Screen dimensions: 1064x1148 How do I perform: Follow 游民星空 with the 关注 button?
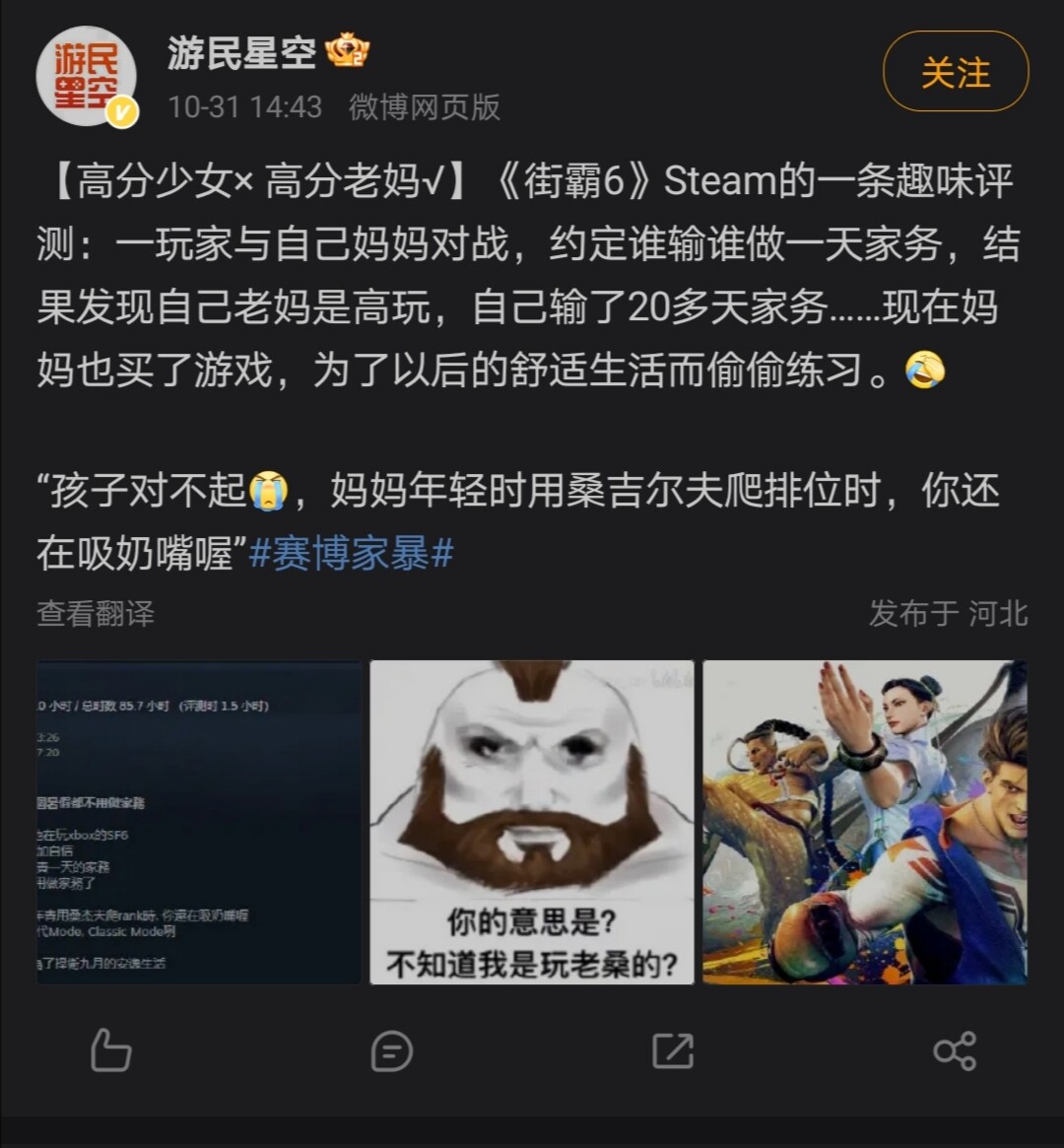click(955, 72)
